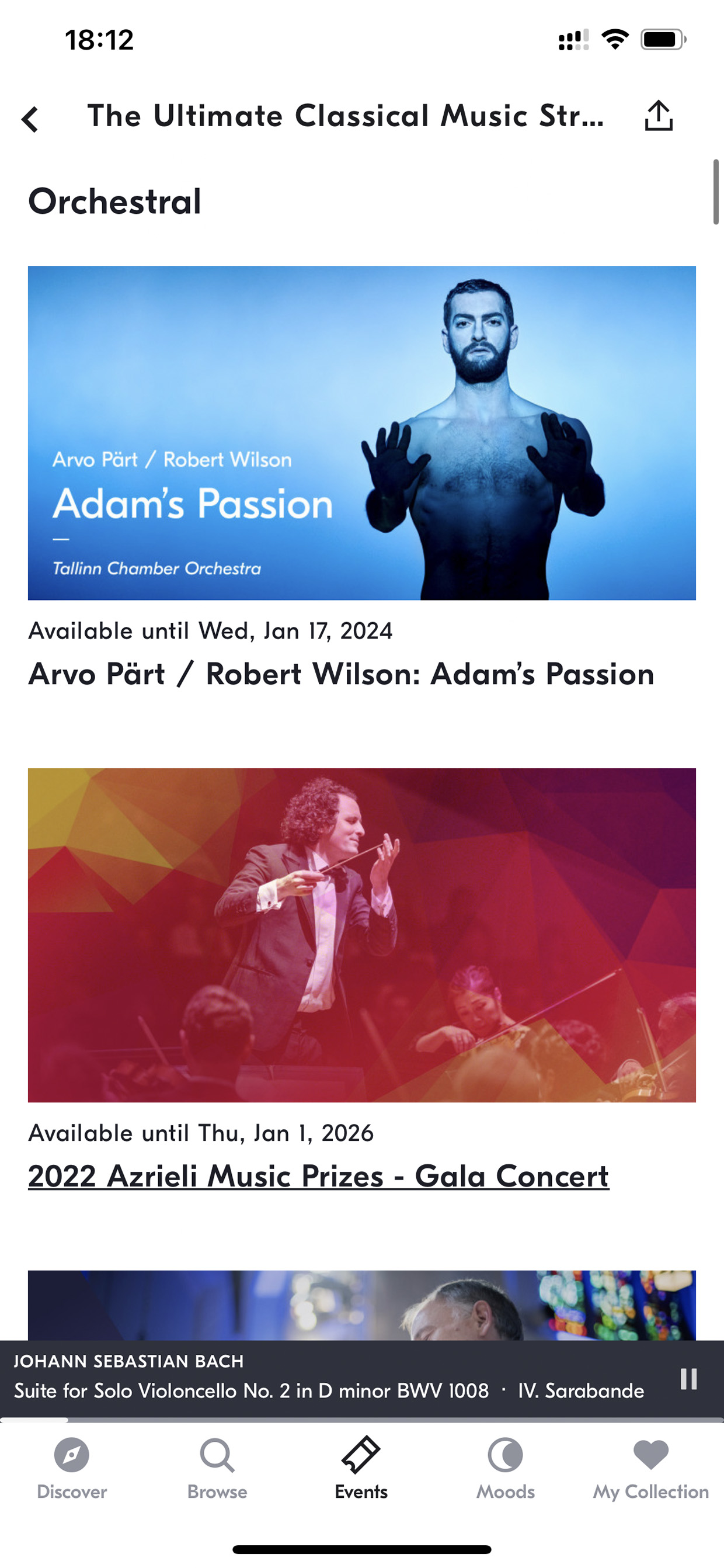Open the My Collection tab

tap(651, 1469)
